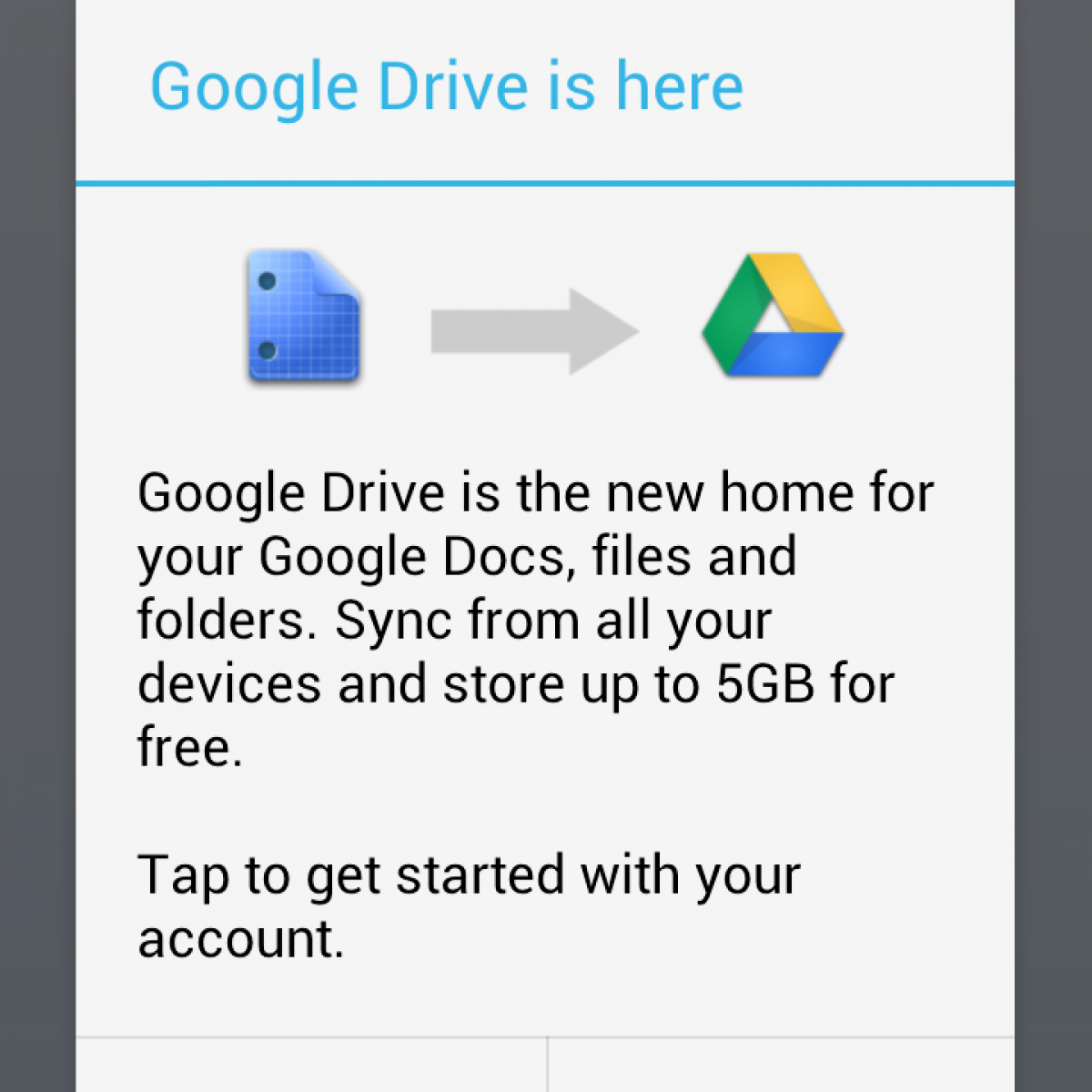1092x1092 pixels.
Task: Tap the right button at the dialog's bottom
Action: 781,1066
